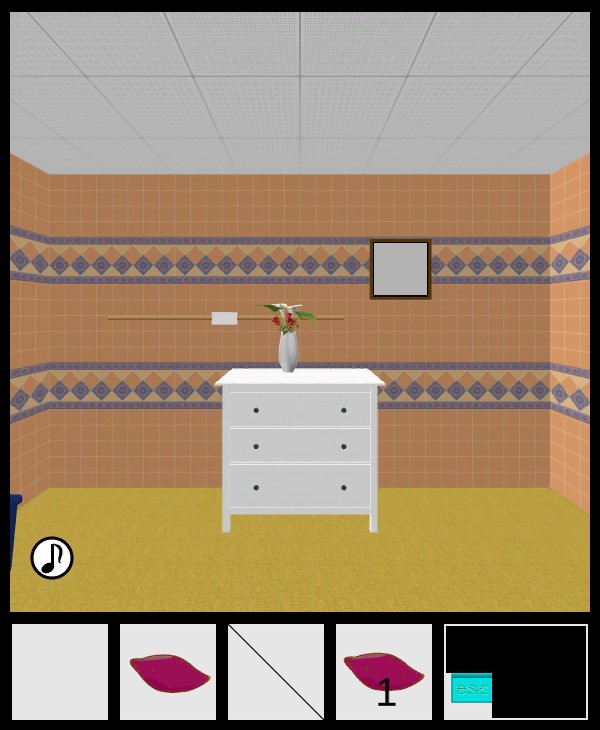Open the bottom drawer of the white dresser

299,487
